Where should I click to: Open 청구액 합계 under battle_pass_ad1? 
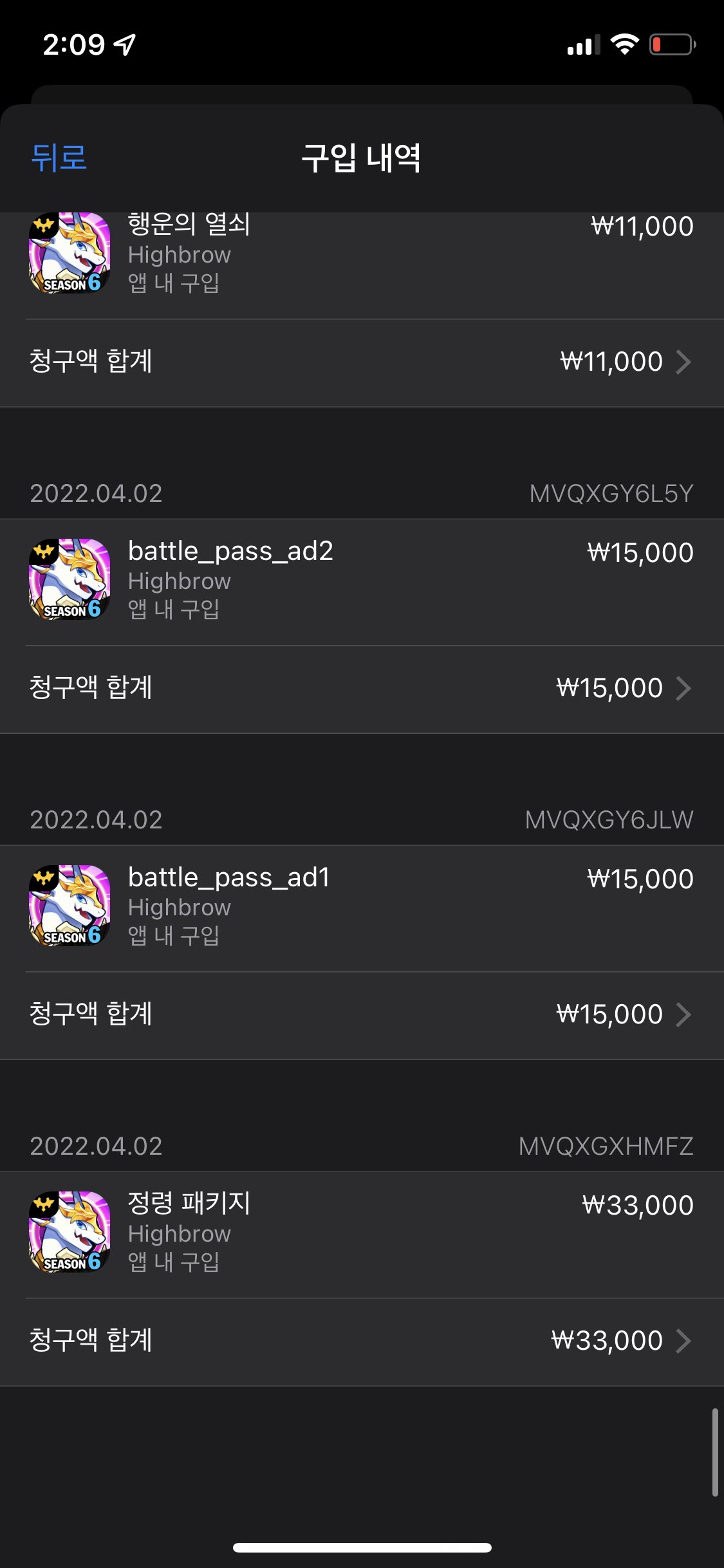[x=360, y=1014]
